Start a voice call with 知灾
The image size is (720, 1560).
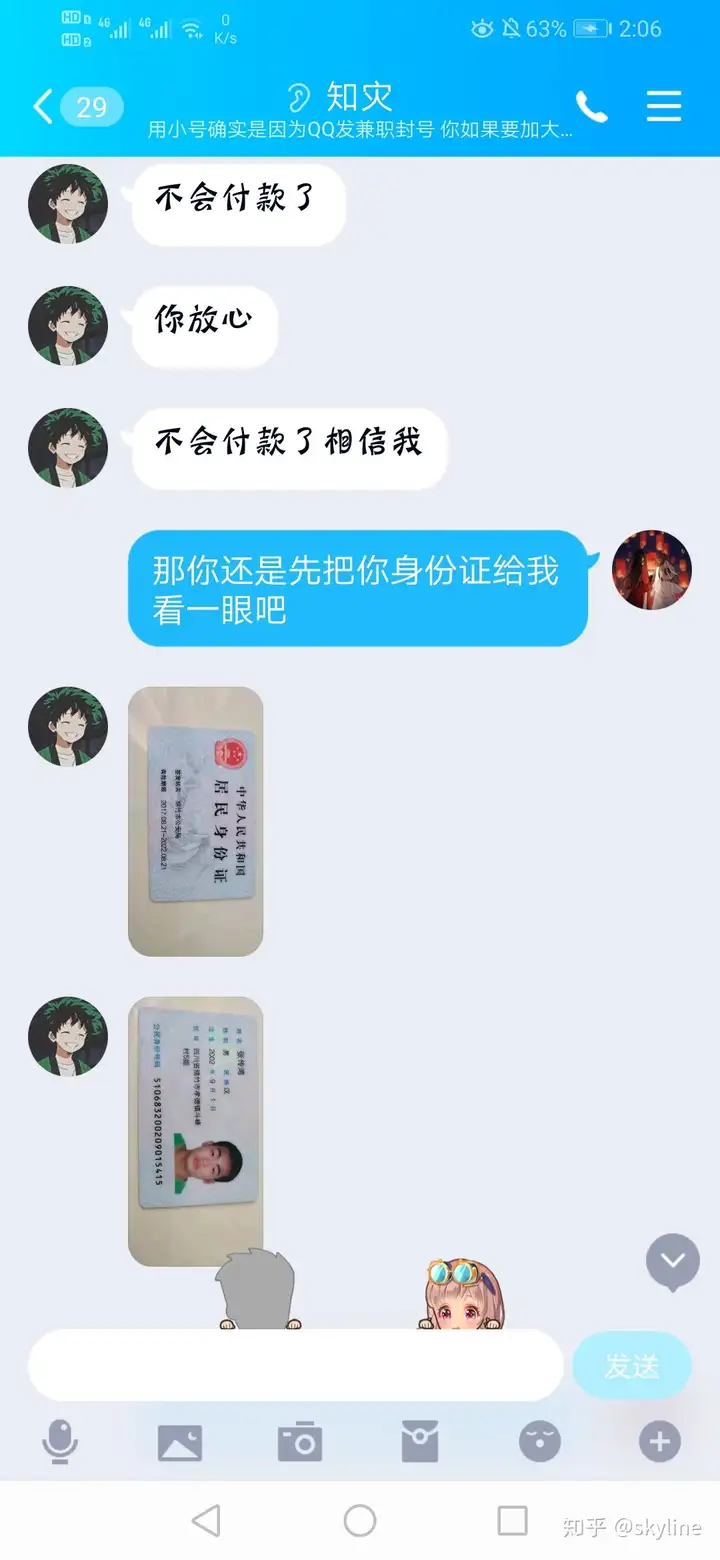pyautogui.click(x=591, y=106)
